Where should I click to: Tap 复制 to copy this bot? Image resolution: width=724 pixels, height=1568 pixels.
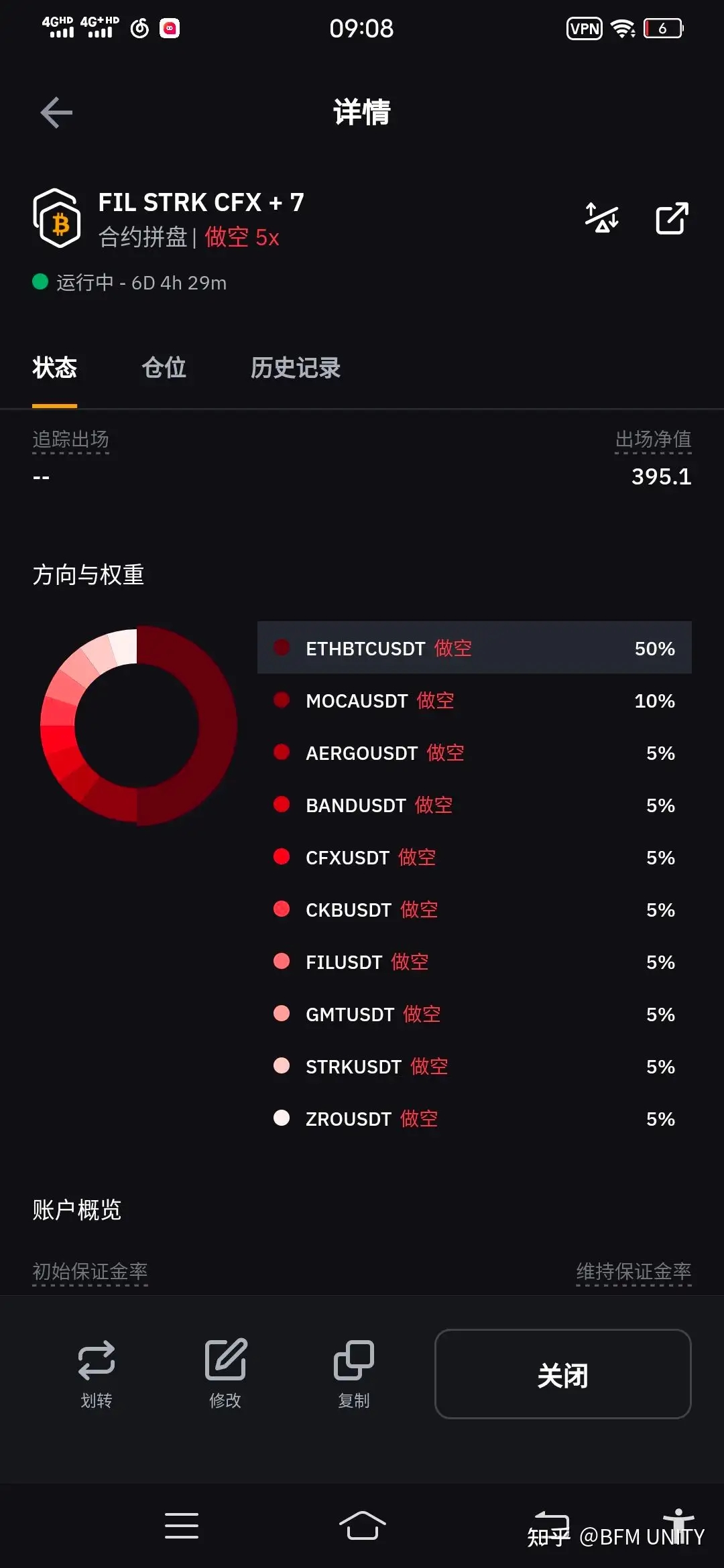(354, 1374)
